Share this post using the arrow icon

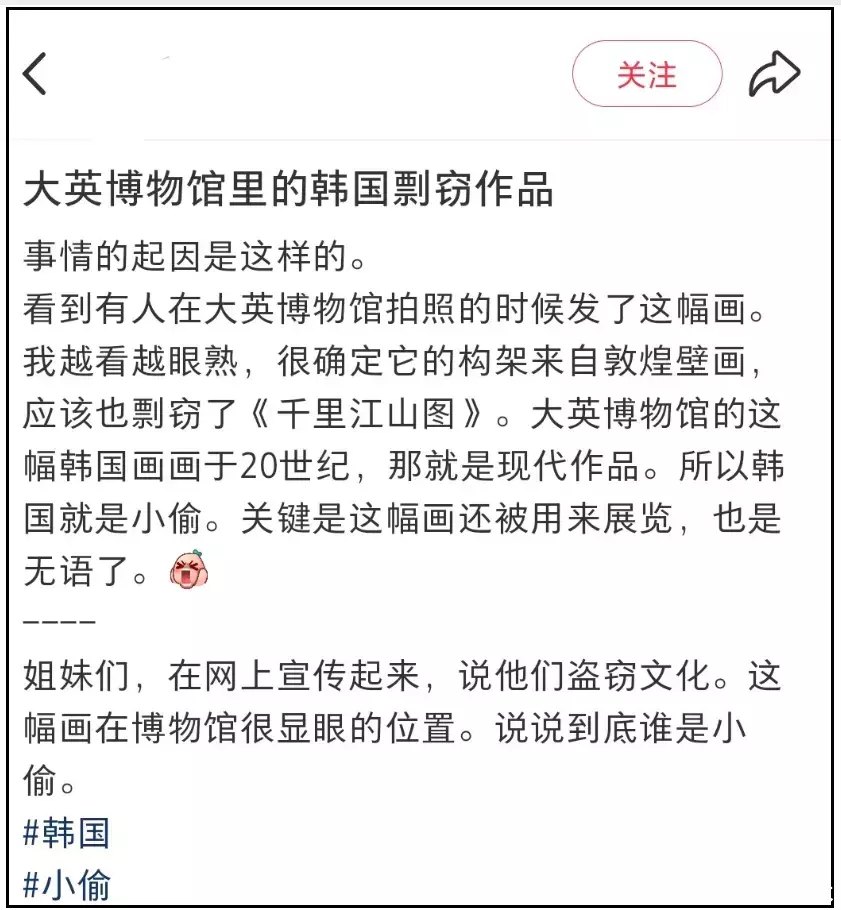coord(775,74)
